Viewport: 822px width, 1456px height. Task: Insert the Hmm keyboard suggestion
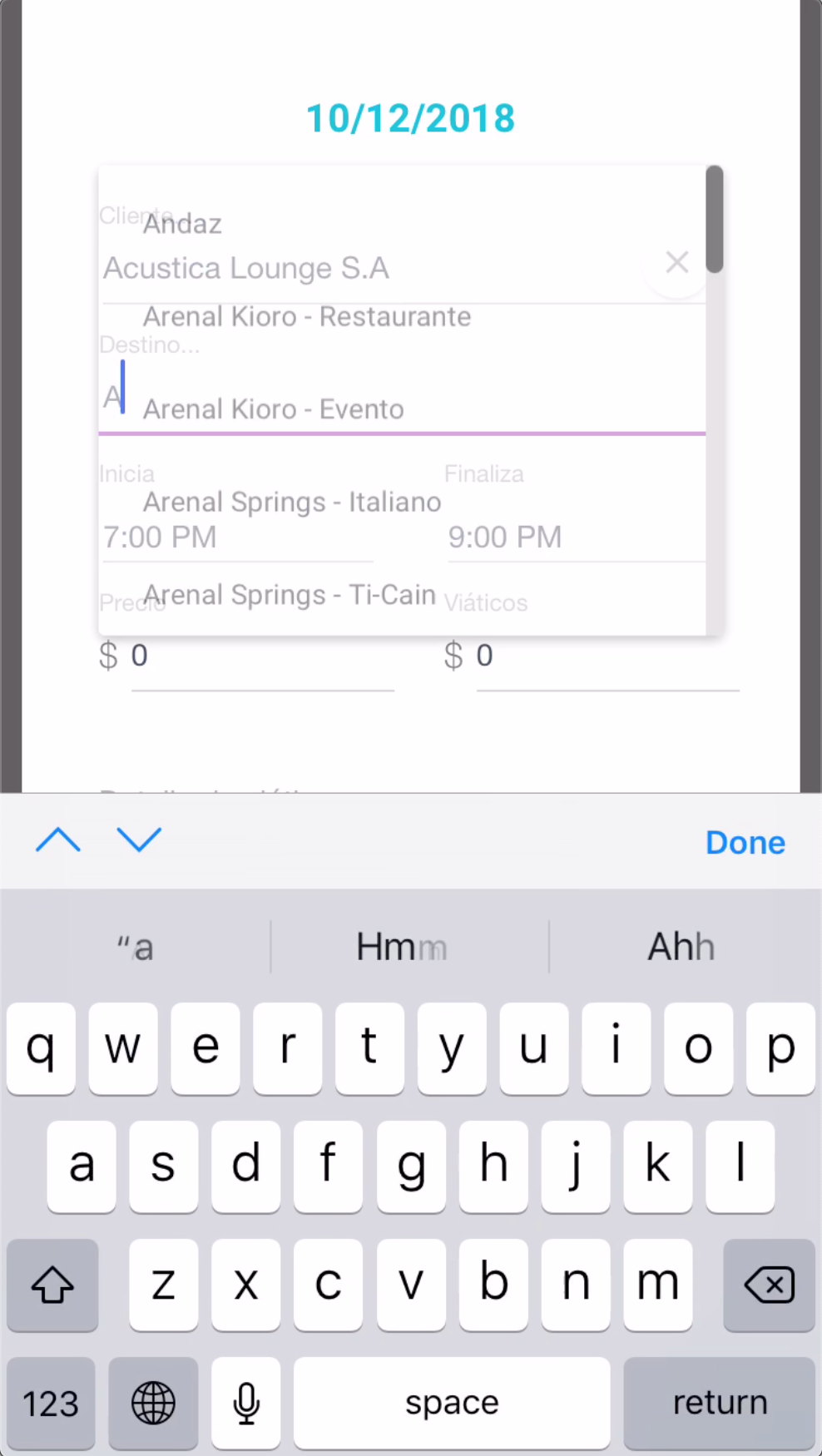tap(403, 948)
